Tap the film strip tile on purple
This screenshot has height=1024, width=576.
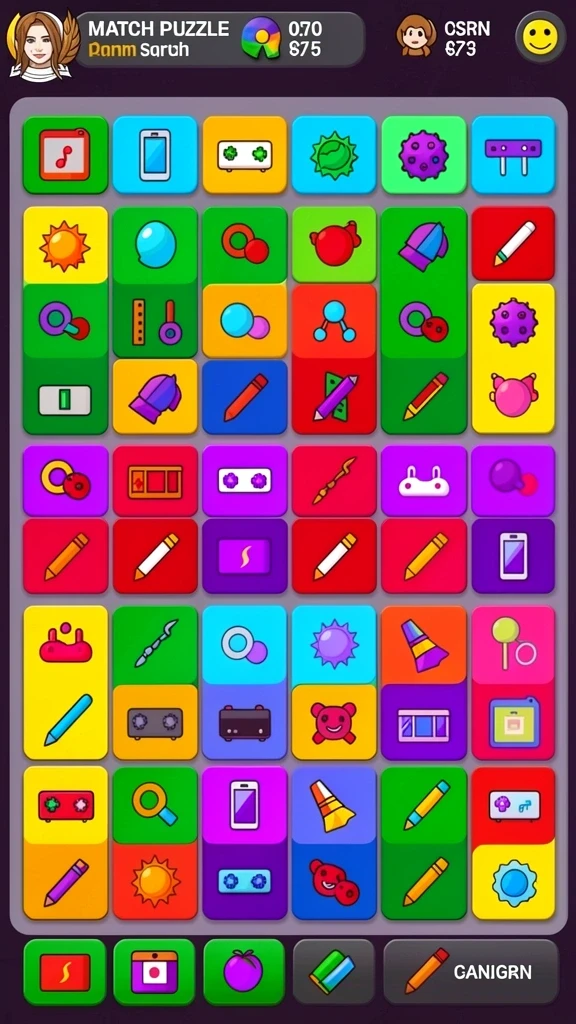click(424, 722)
